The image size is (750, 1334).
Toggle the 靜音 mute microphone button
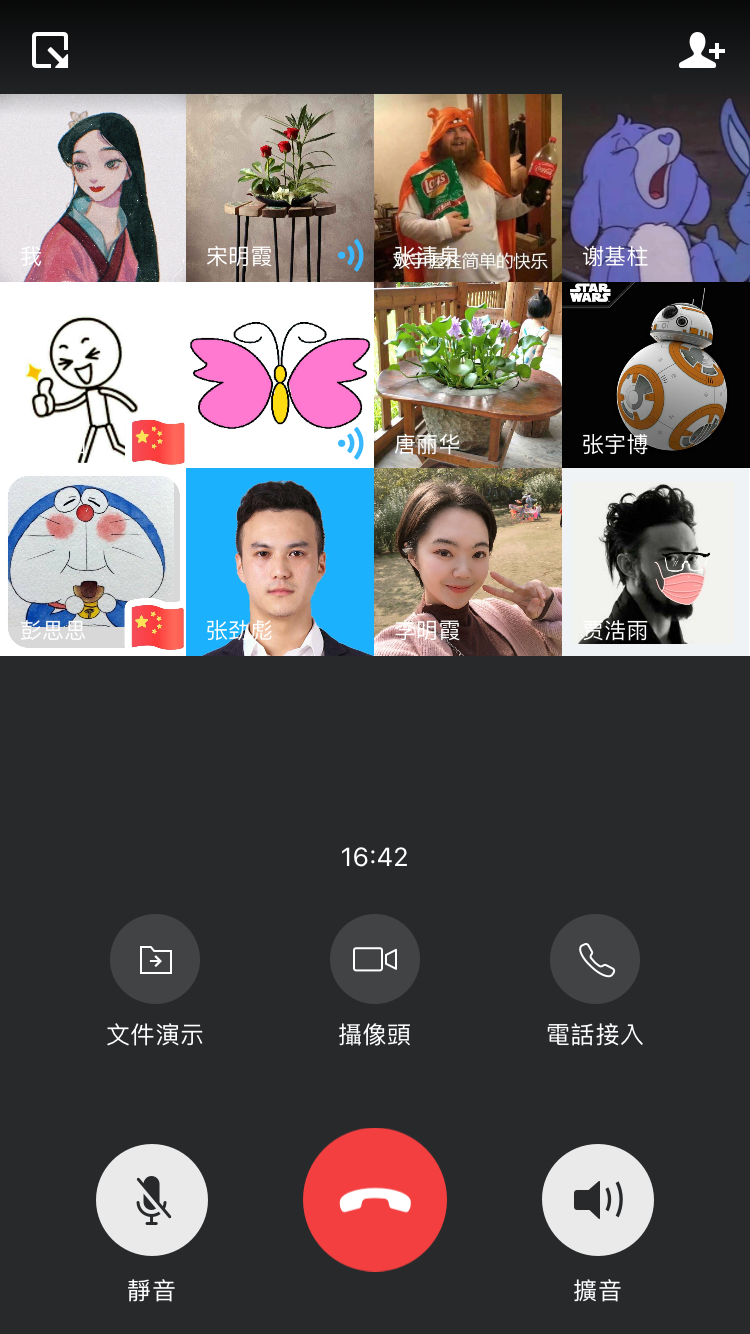point(152,1199)
